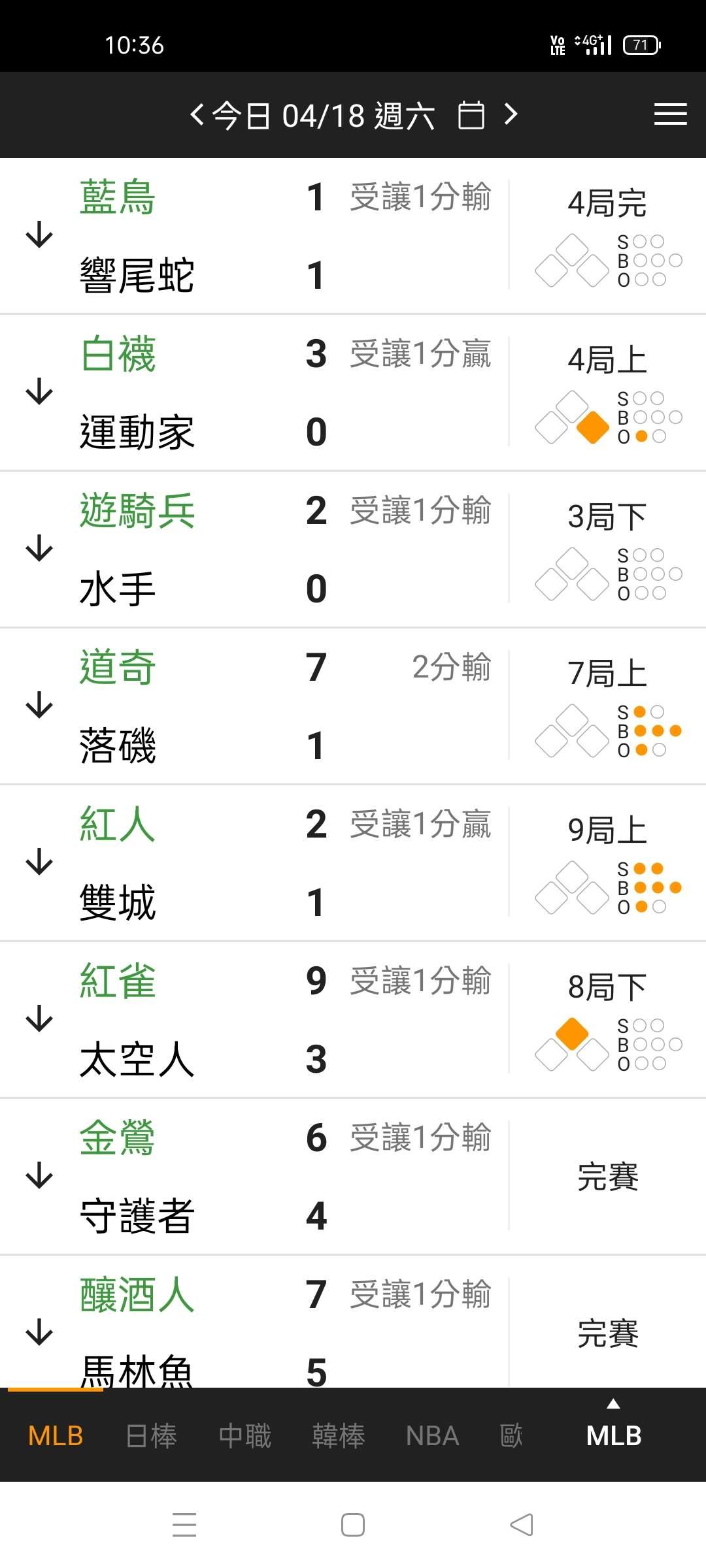Go back using system navigation

point(522,1525)
